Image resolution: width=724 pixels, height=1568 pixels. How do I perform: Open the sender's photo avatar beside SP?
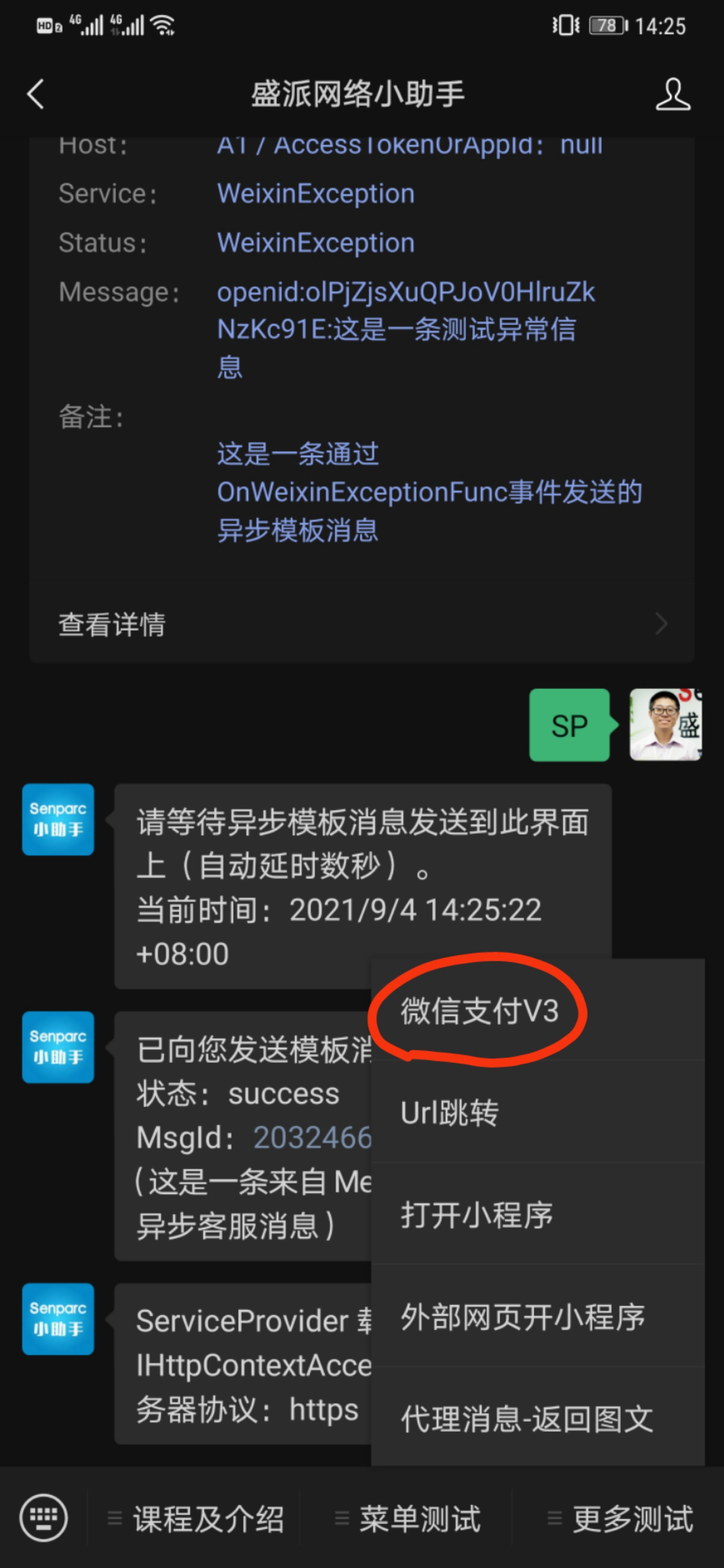665,724
